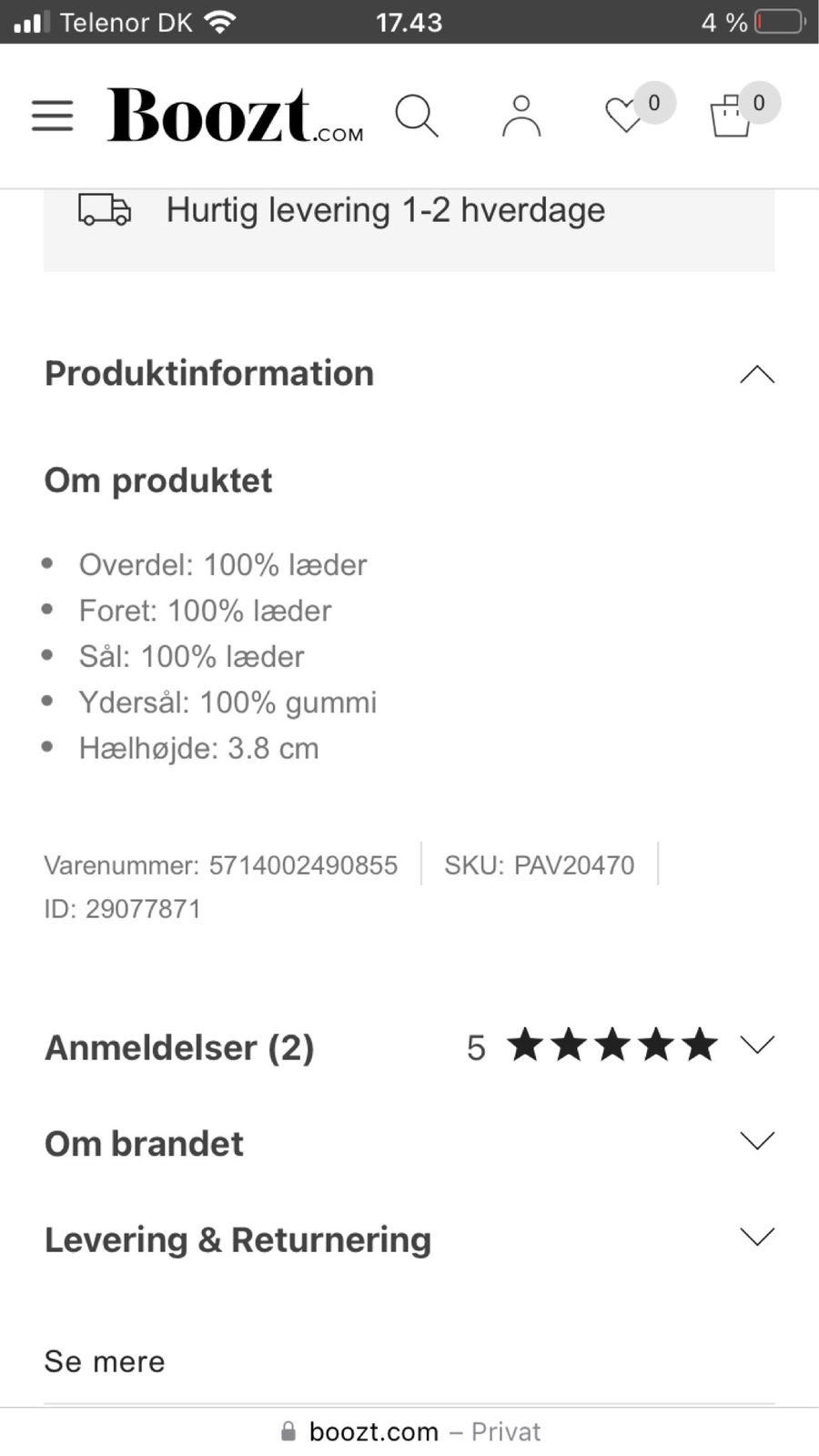The height and width of the screenshot is (1456, 819).
Task: Click the shopping bag counter showing 0
Action: tap(759, 103)
